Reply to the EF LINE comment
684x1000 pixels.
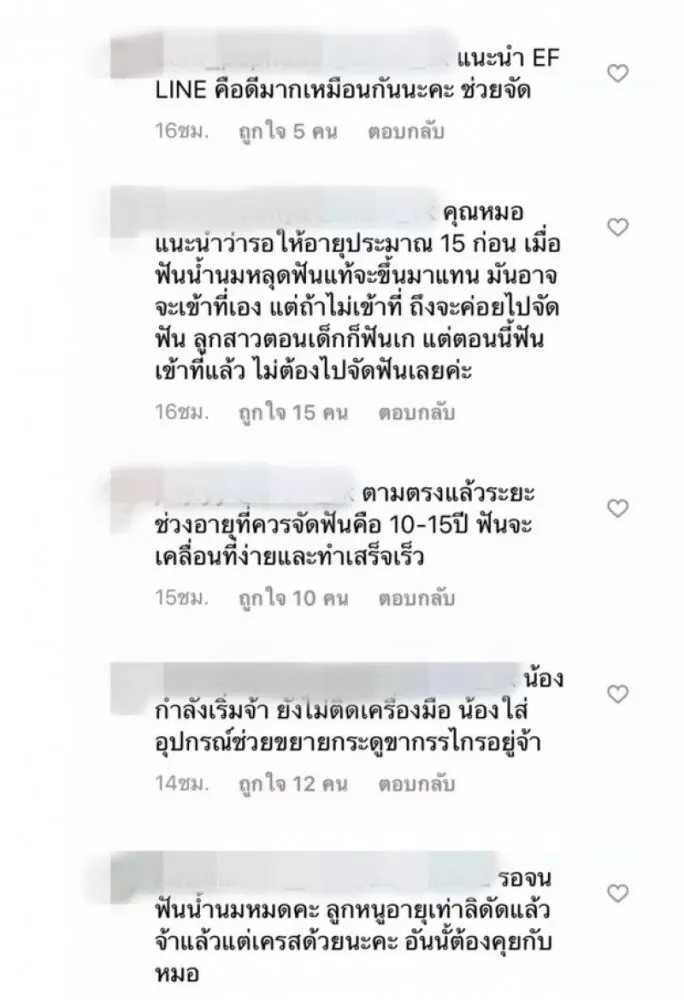pos(407,131)
